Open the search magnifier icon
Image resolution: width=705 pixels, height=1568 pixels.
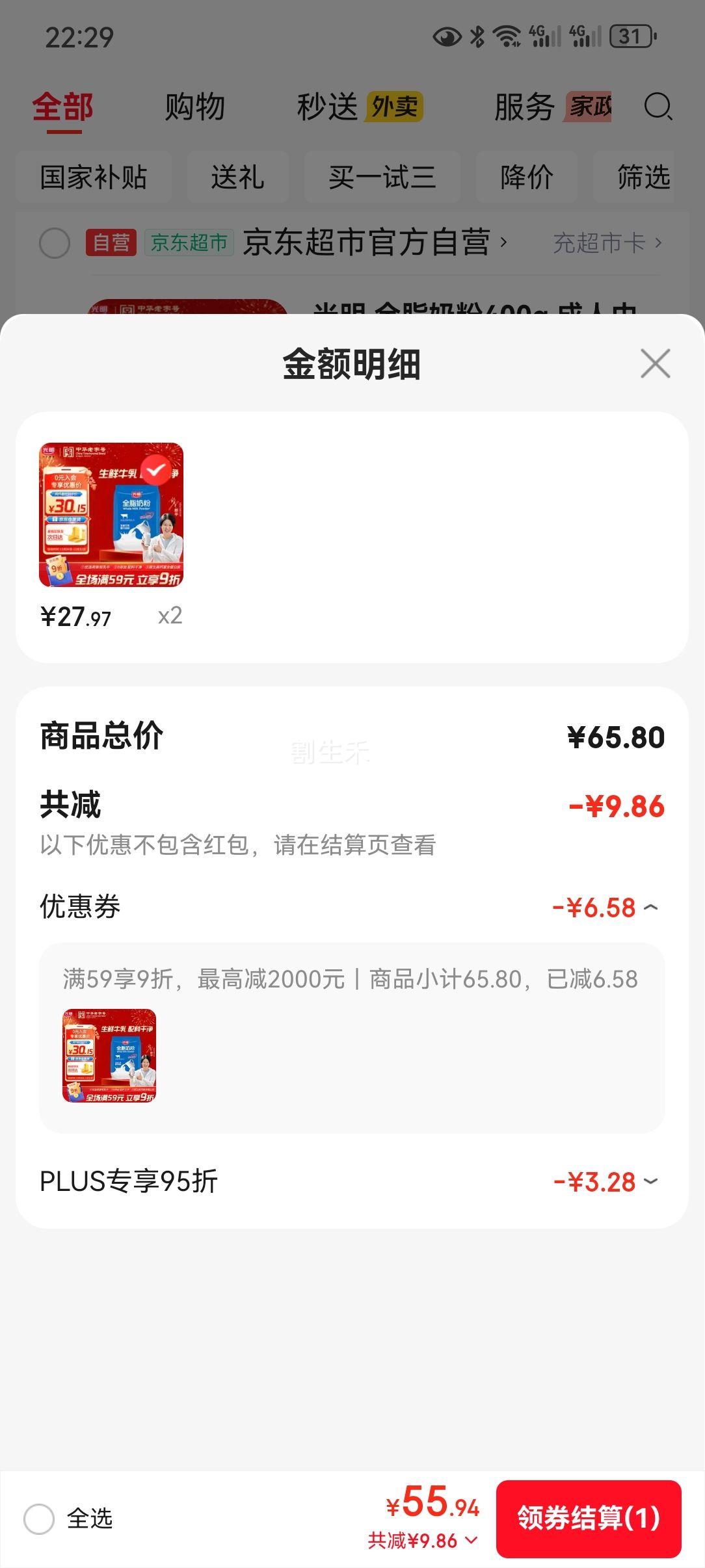(659, 107)
